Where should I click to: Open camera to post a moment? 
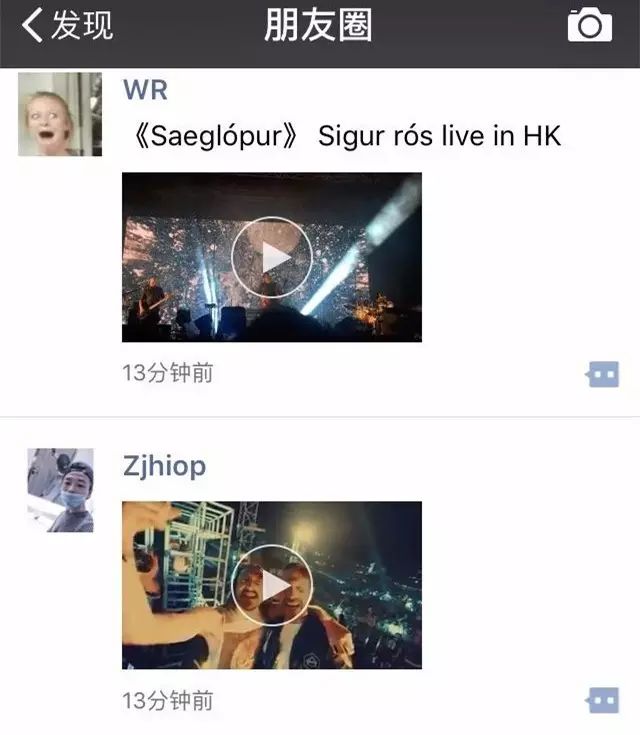point(589,25)
